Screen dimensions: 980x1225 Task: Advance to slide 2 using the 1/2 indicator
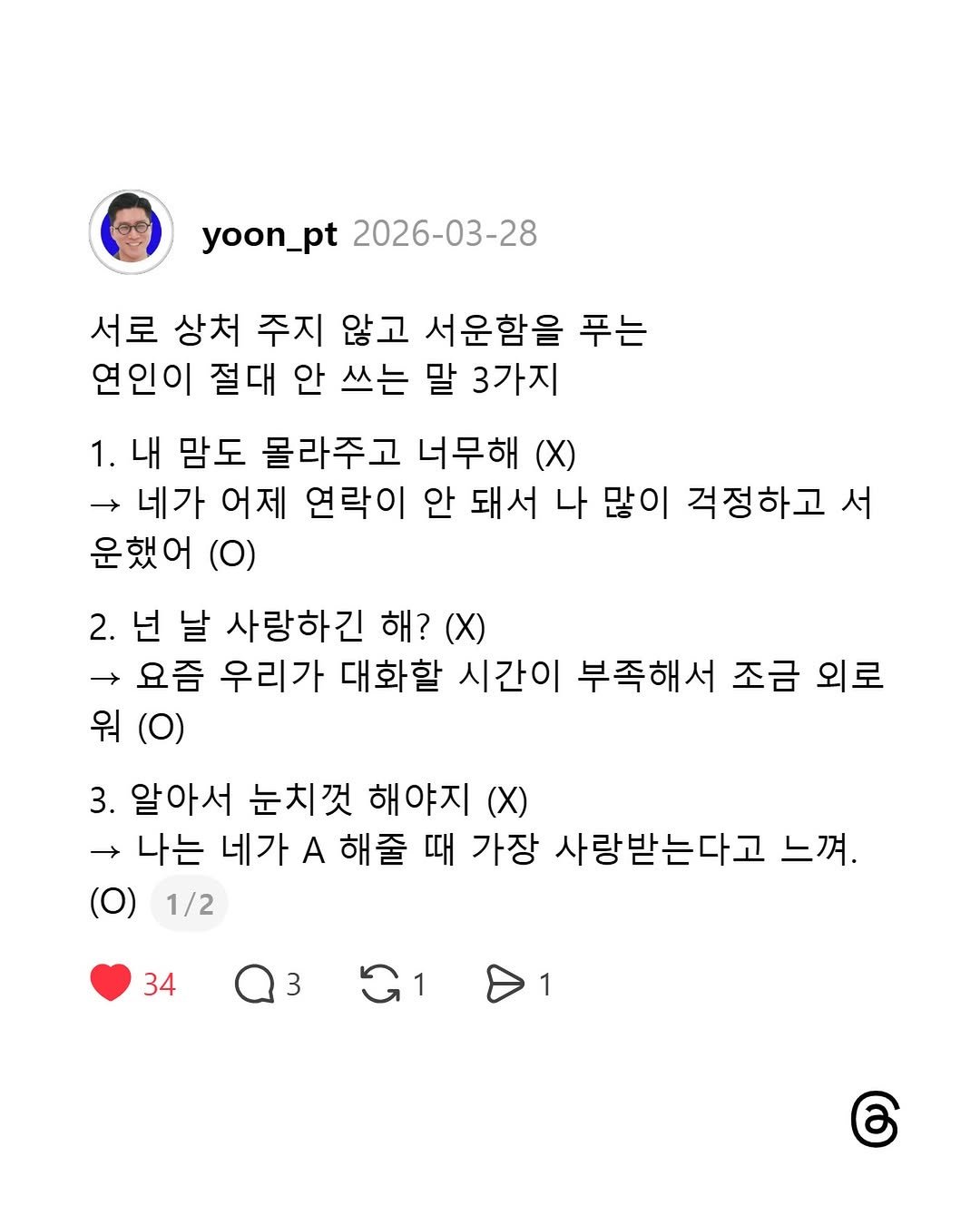tap(189, 903)
